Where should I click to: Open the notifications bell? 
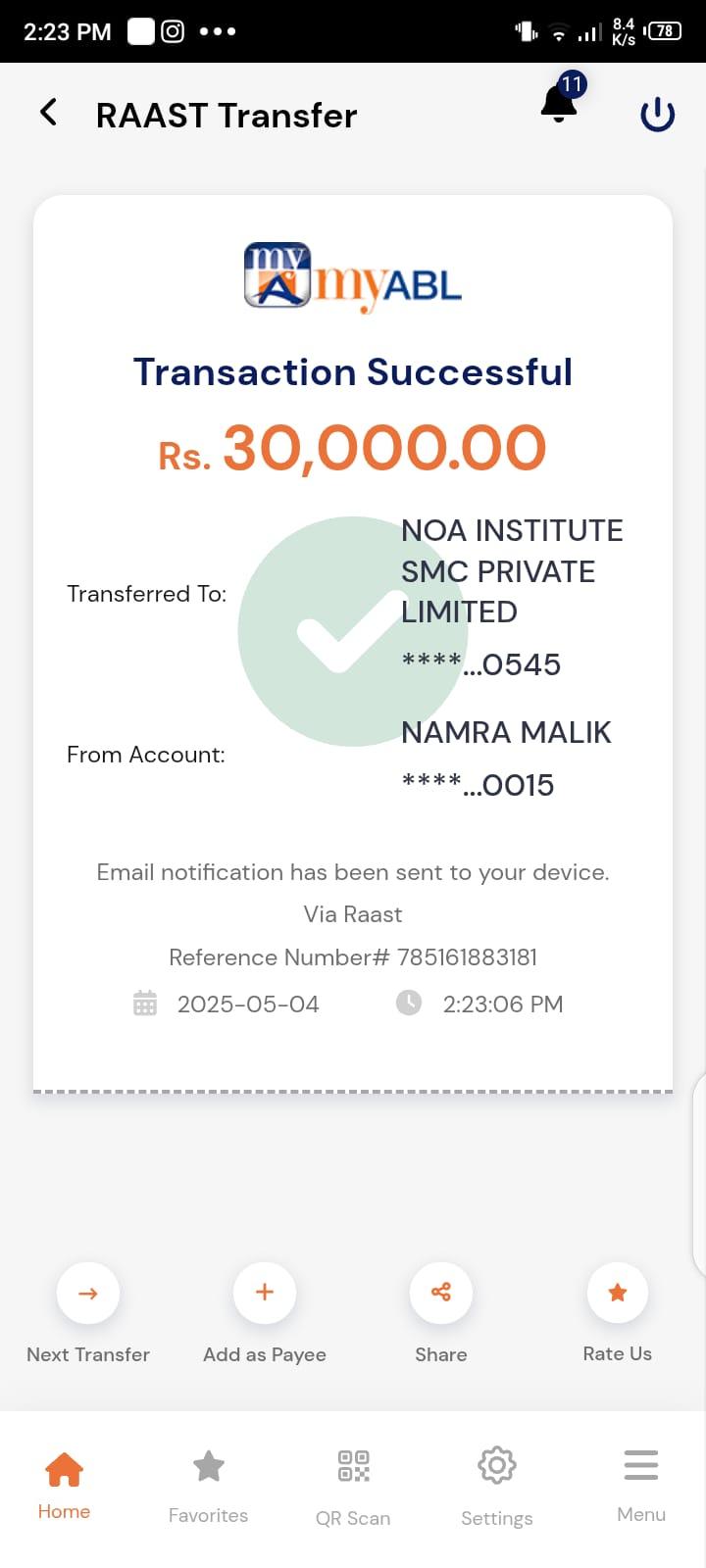pos(559,103)
